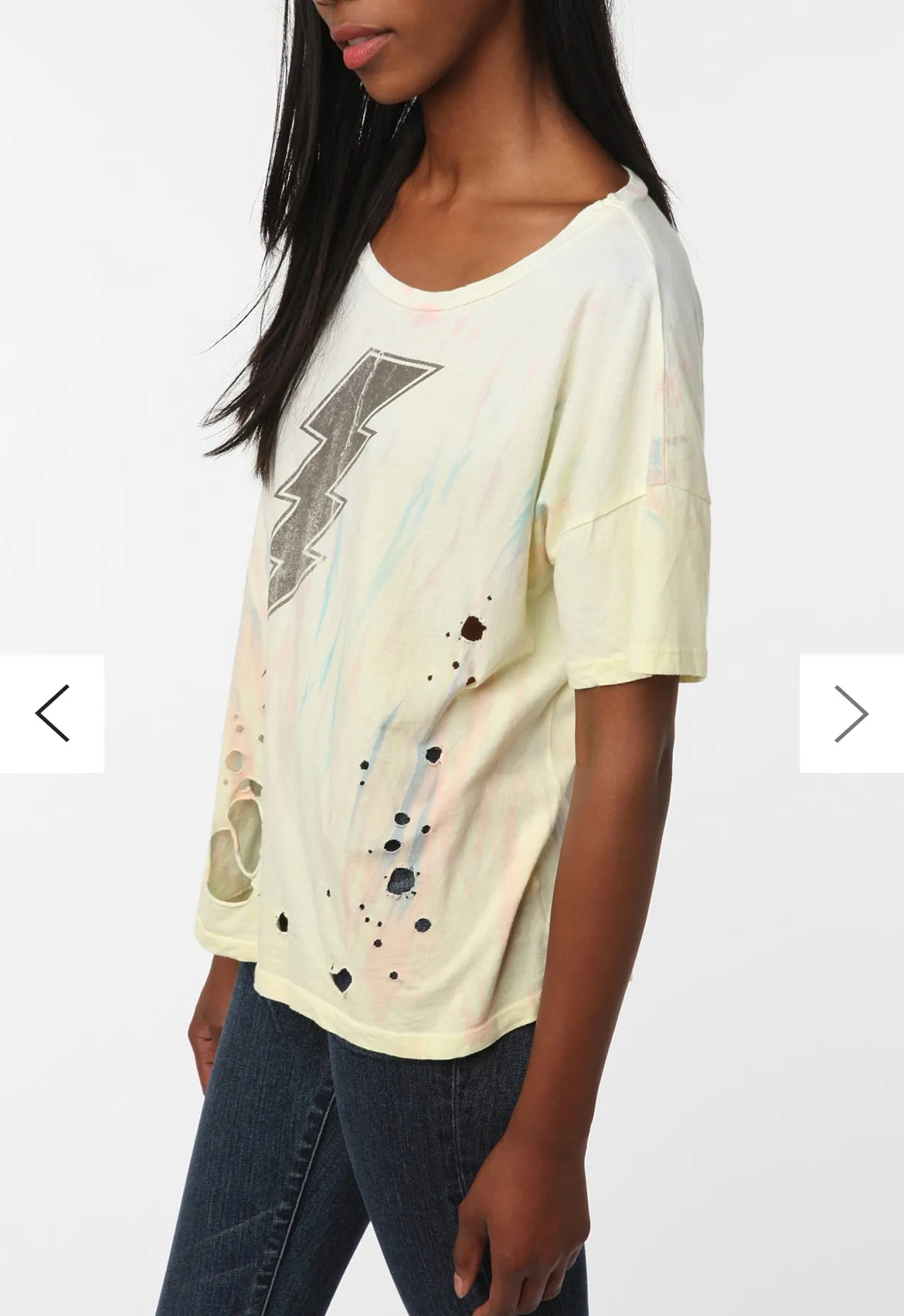Click the left chevron to view previous photo
The image size is (904, 1316).
(51, 714)
